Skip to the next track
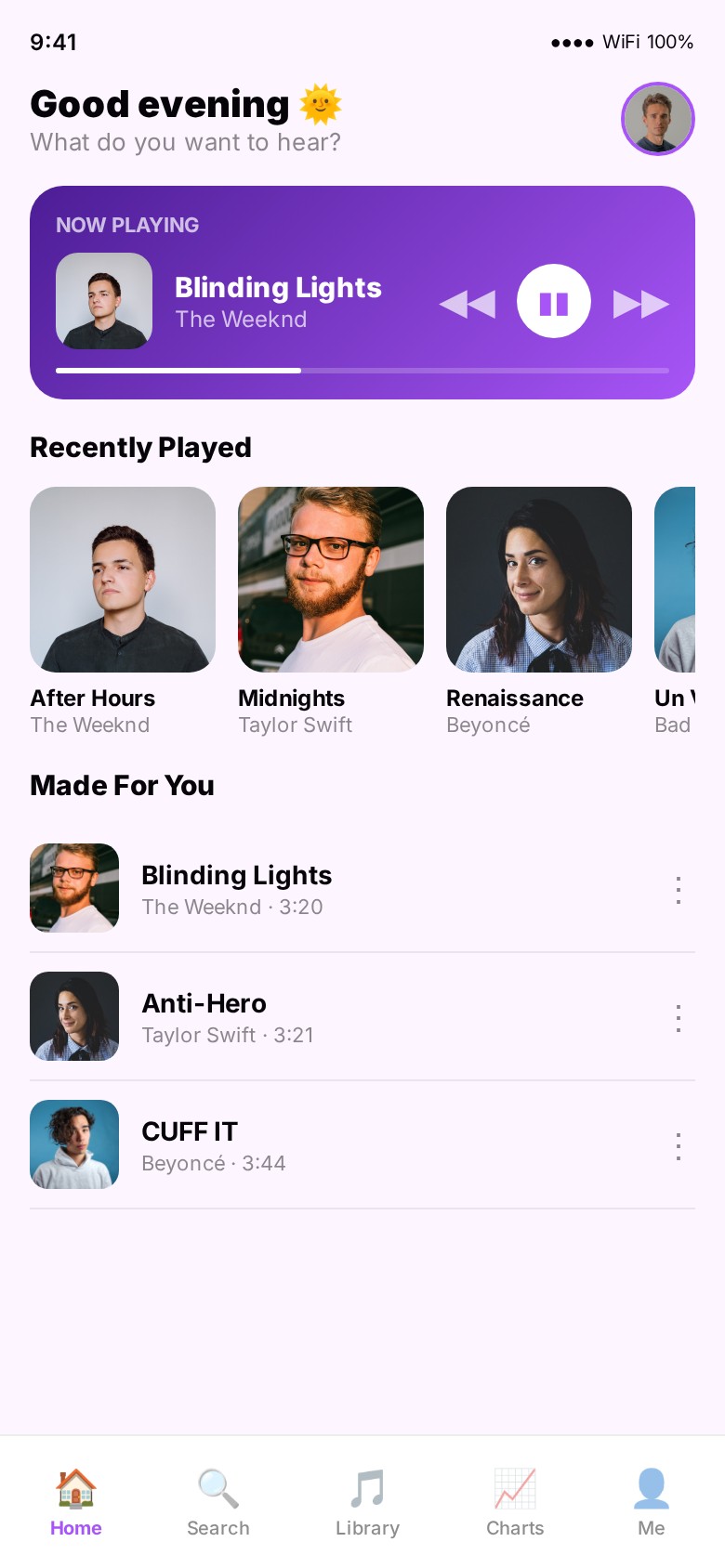725x1568 pixels. click(640, 304)
